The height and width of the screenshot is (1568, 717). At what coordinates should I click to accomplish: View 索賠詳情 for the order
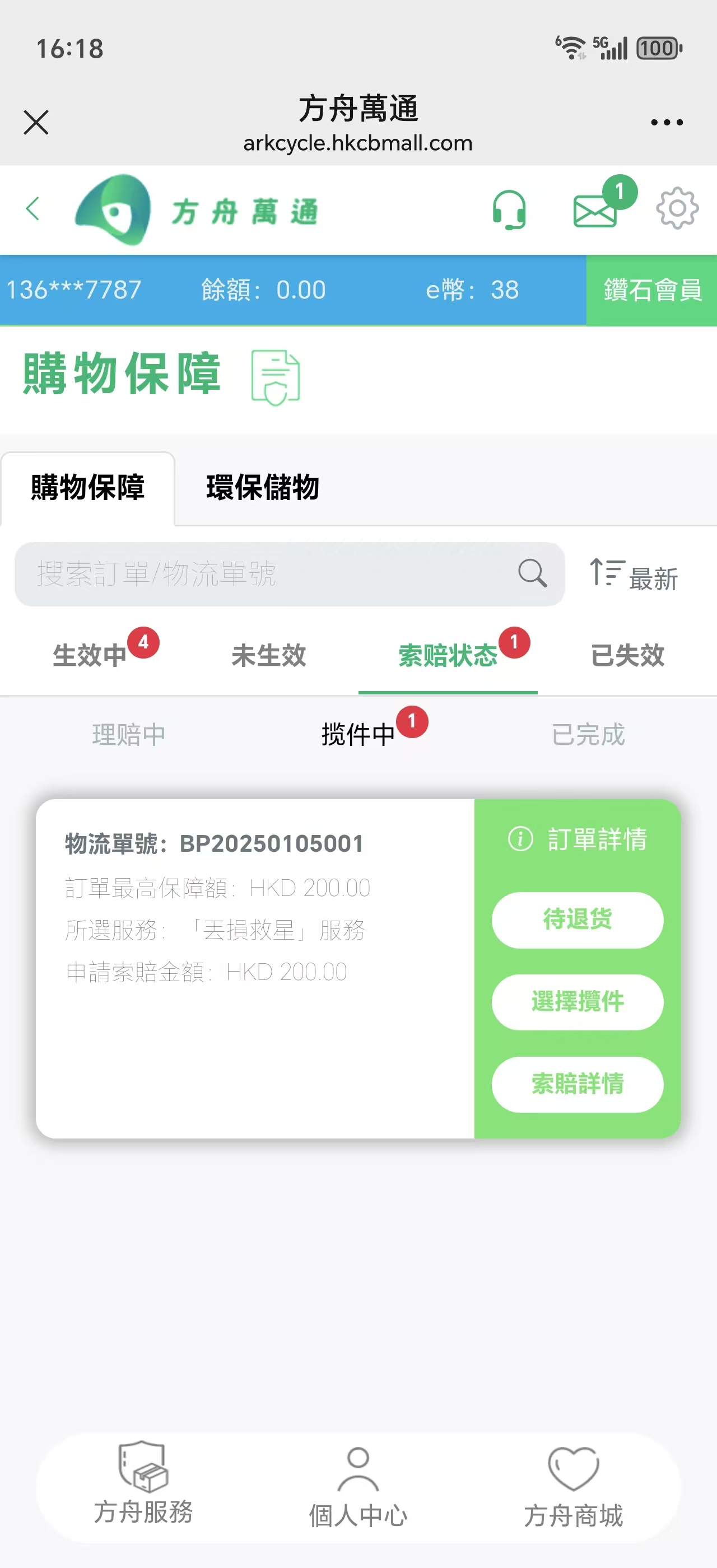click(578, 1084)
